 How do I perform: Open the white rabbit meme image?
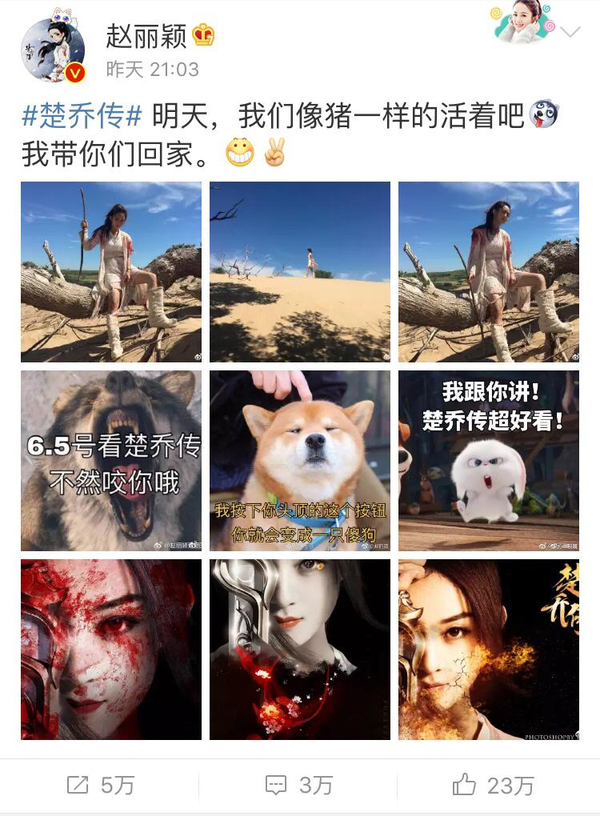(x=488, y=461)
